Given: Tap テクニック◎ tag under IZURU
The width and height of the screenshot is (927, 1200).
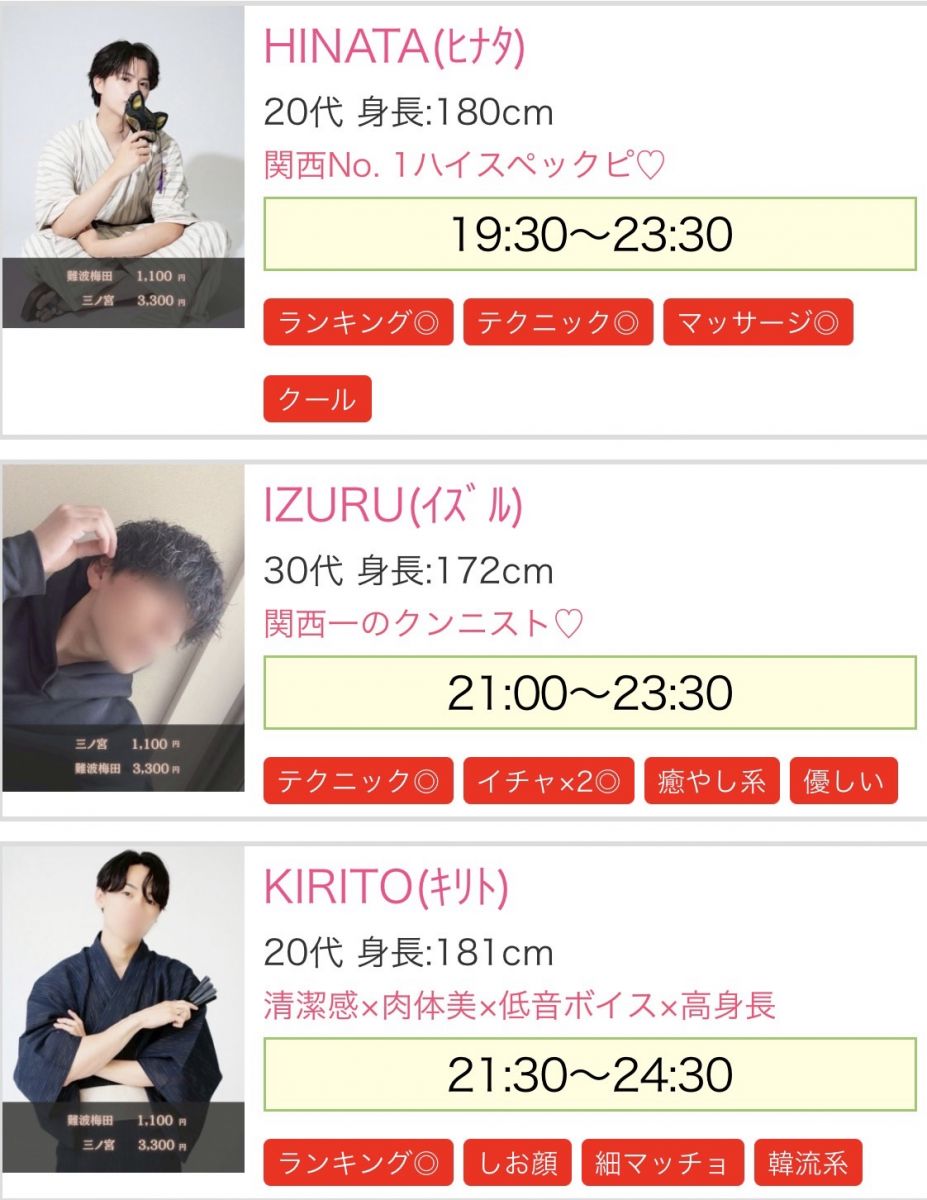Looking at the screenshot, I should click(x=358, y=781).
